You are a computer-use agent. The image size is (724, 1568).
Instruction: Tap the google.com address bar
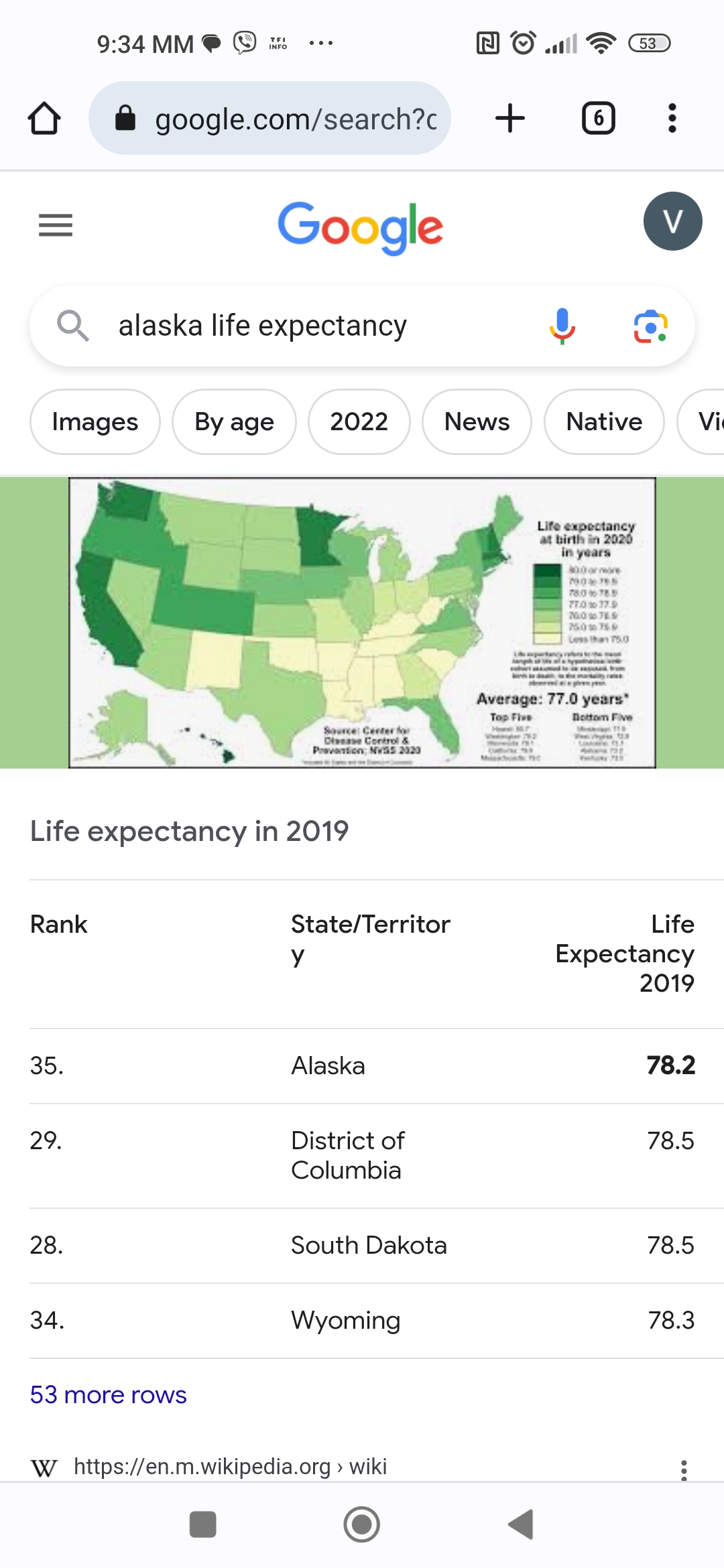(x=269, y=119)
